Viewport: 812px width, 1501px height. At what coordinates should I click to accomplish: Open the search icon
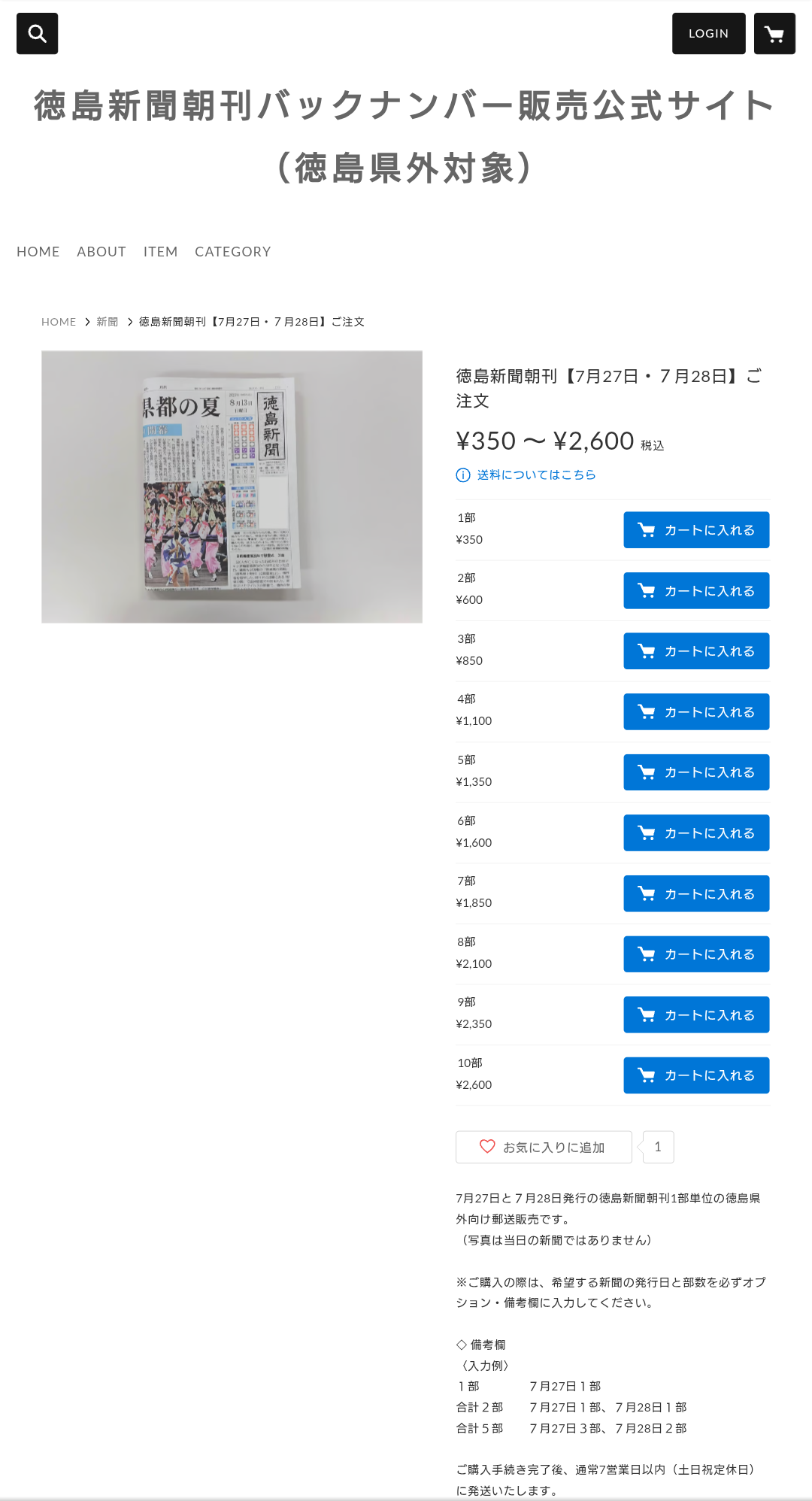(x=37, y=33)
